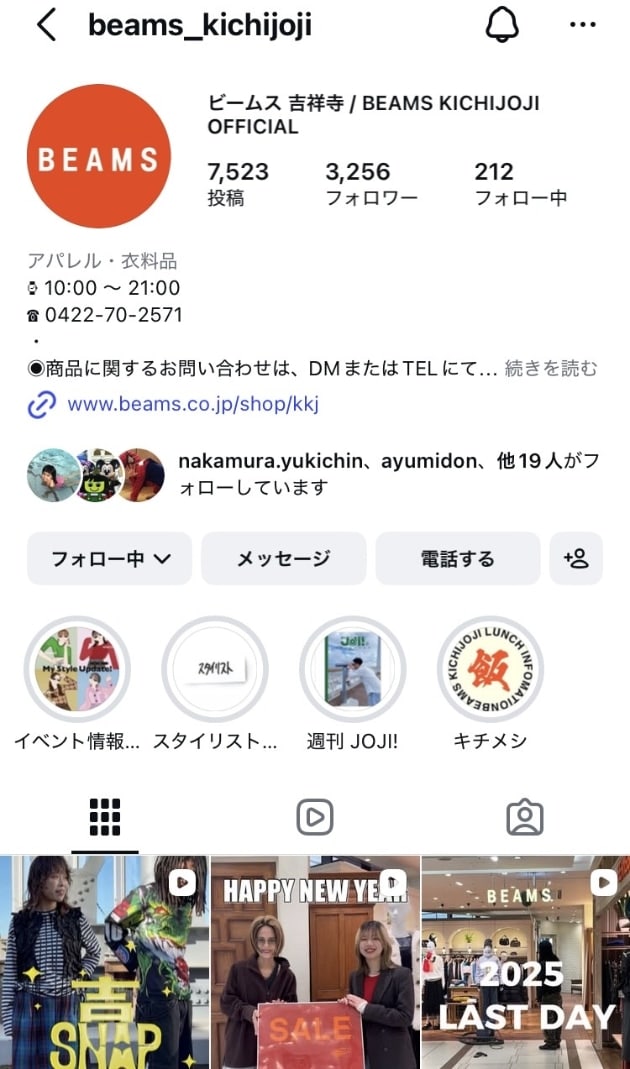Screen dimensions: 630x1069
Task: Call the shop with 電話する
Action: click(457, 559)
